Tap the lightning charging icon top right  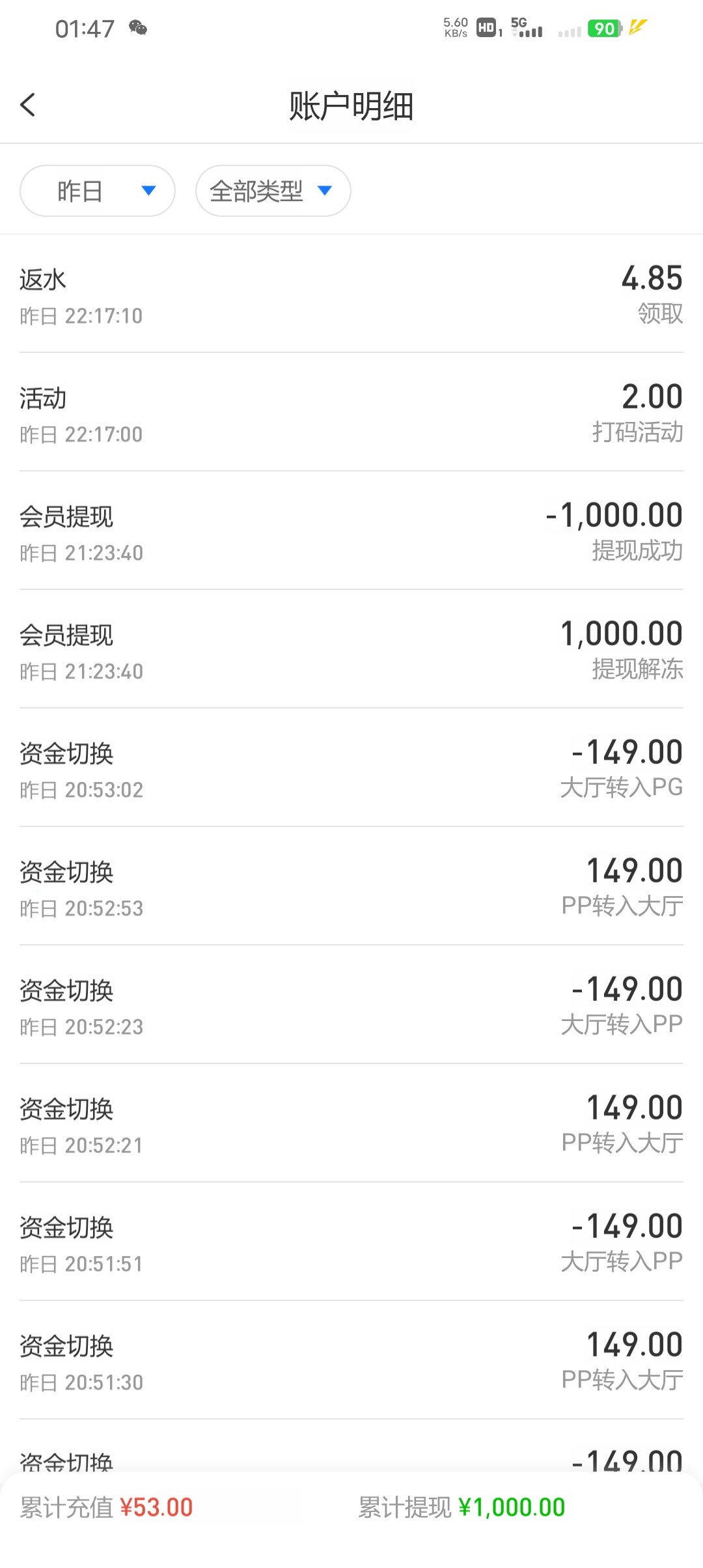pyautogui.click(x=639, y=26)
